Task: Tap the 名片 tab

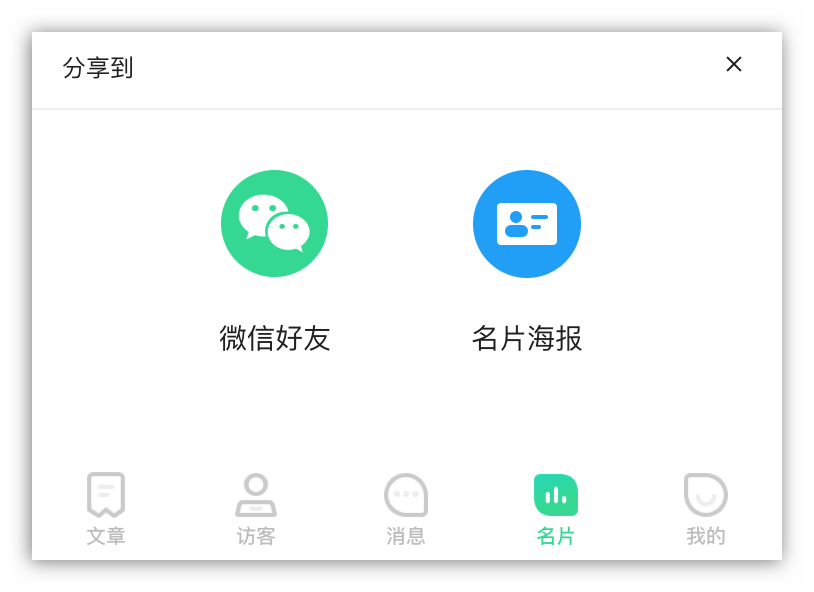Action: pos(556,509)
